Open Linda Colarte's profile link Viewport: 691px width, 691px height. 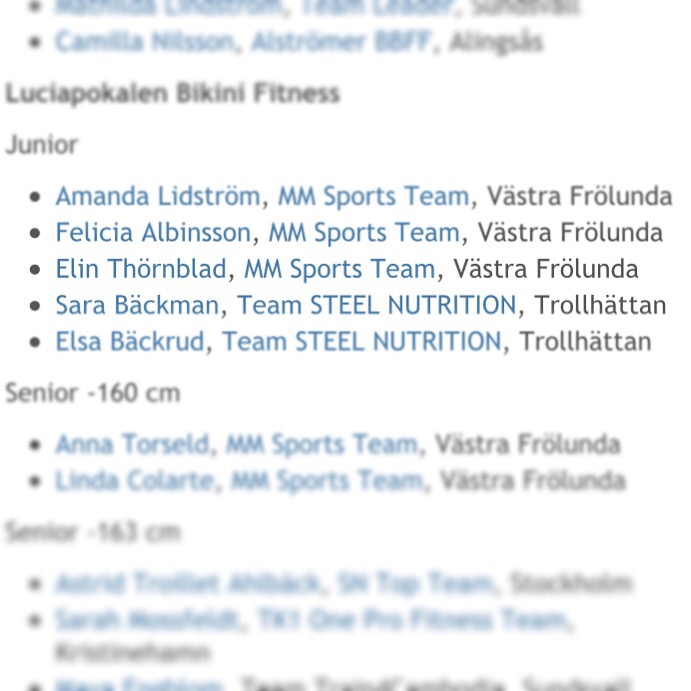134,481
